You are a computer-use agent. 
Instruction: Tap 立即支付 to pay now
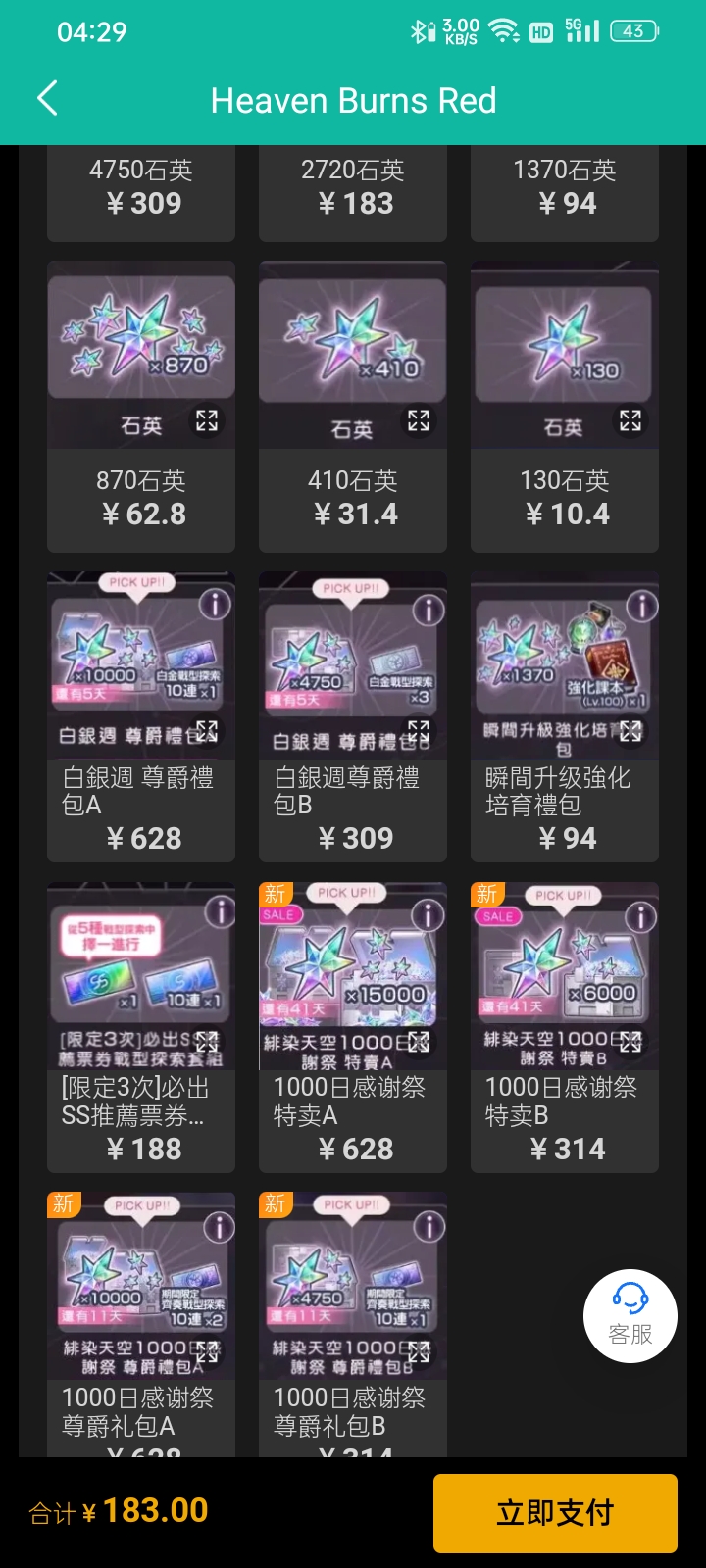click(x=555, y=1512)
